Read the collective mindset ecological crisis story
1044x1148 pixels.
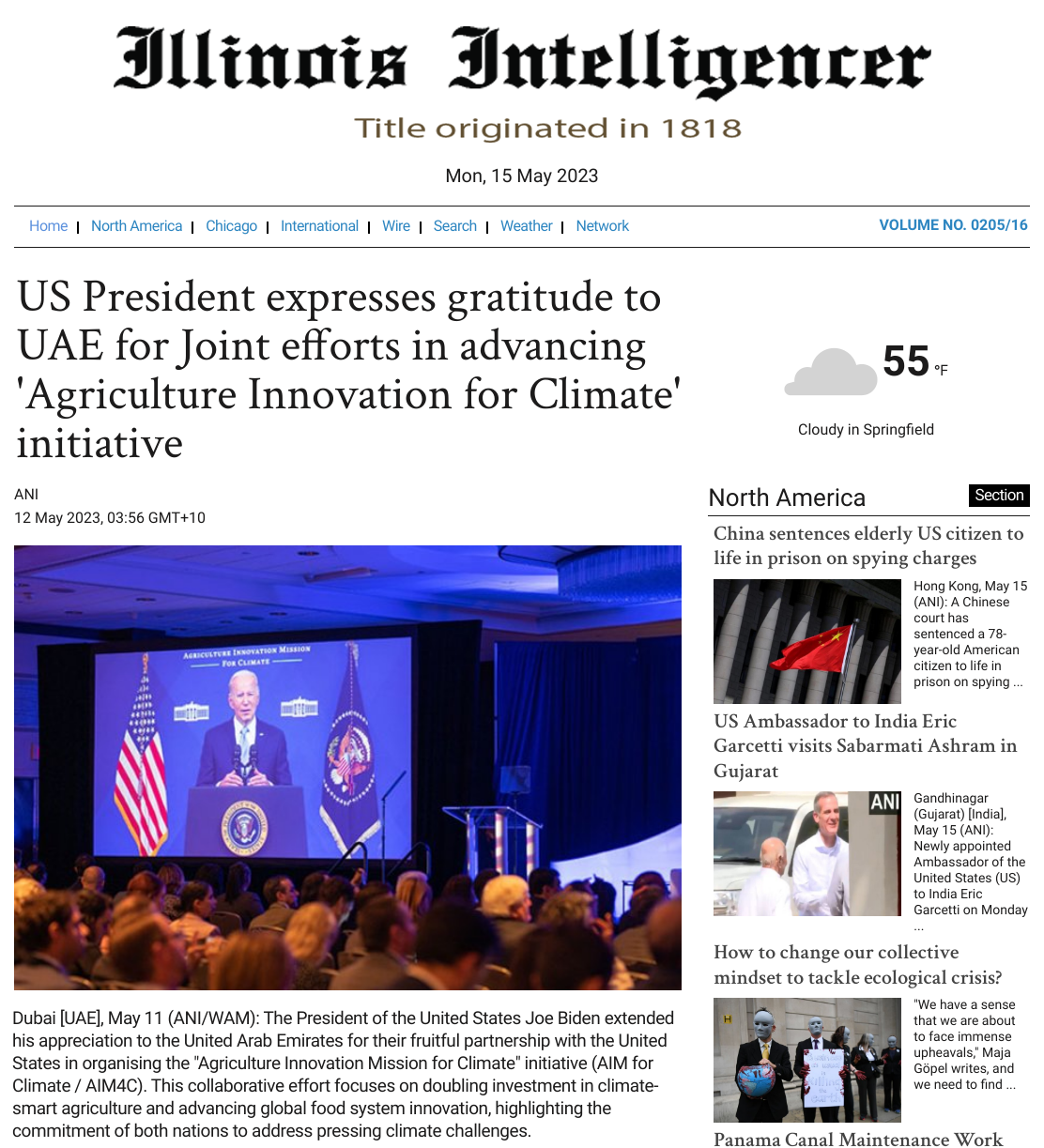pyautogui.click(x=858, y=965)
